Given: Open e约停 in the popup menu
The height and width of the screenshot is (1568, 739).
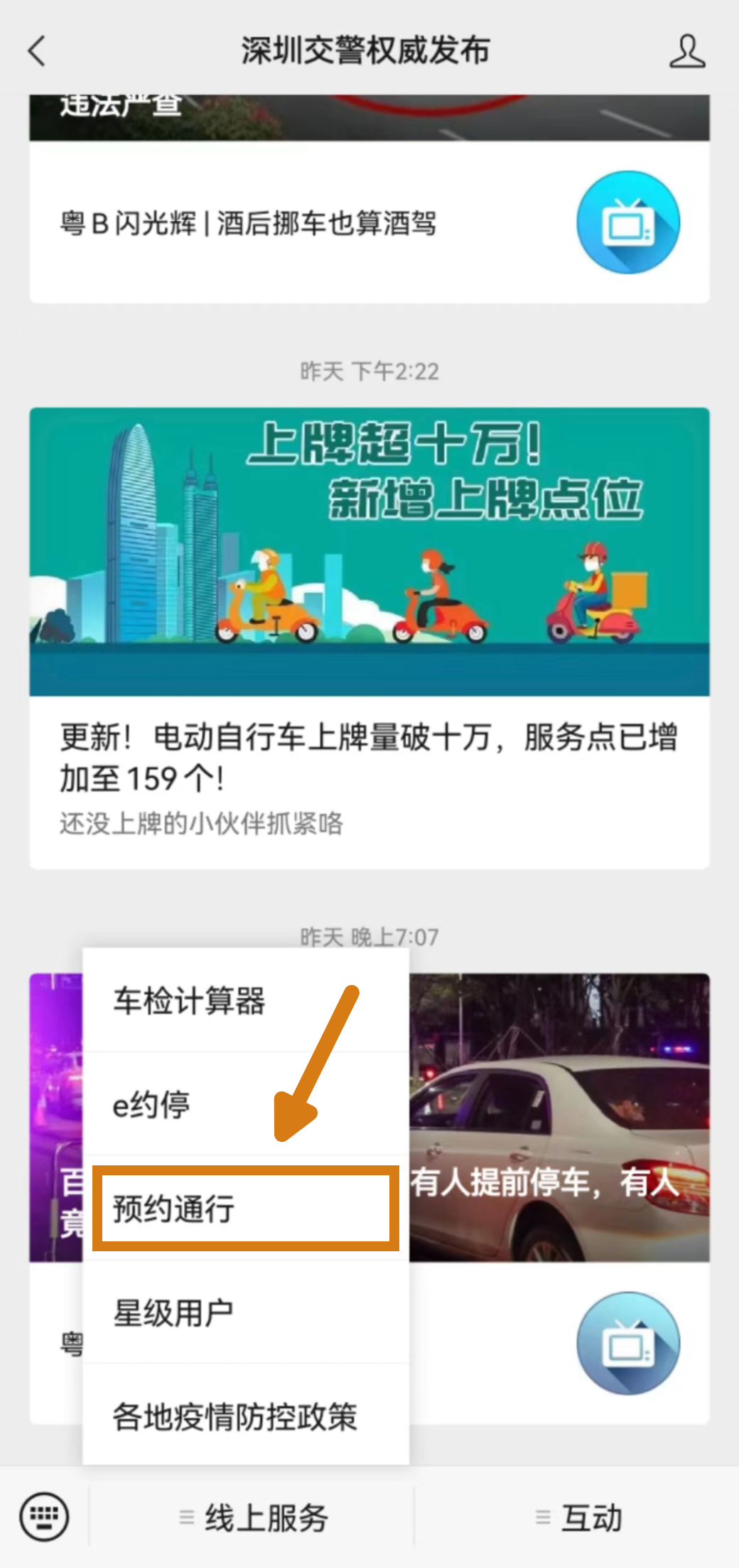Looking at the screenshot, I should 152,1104.
